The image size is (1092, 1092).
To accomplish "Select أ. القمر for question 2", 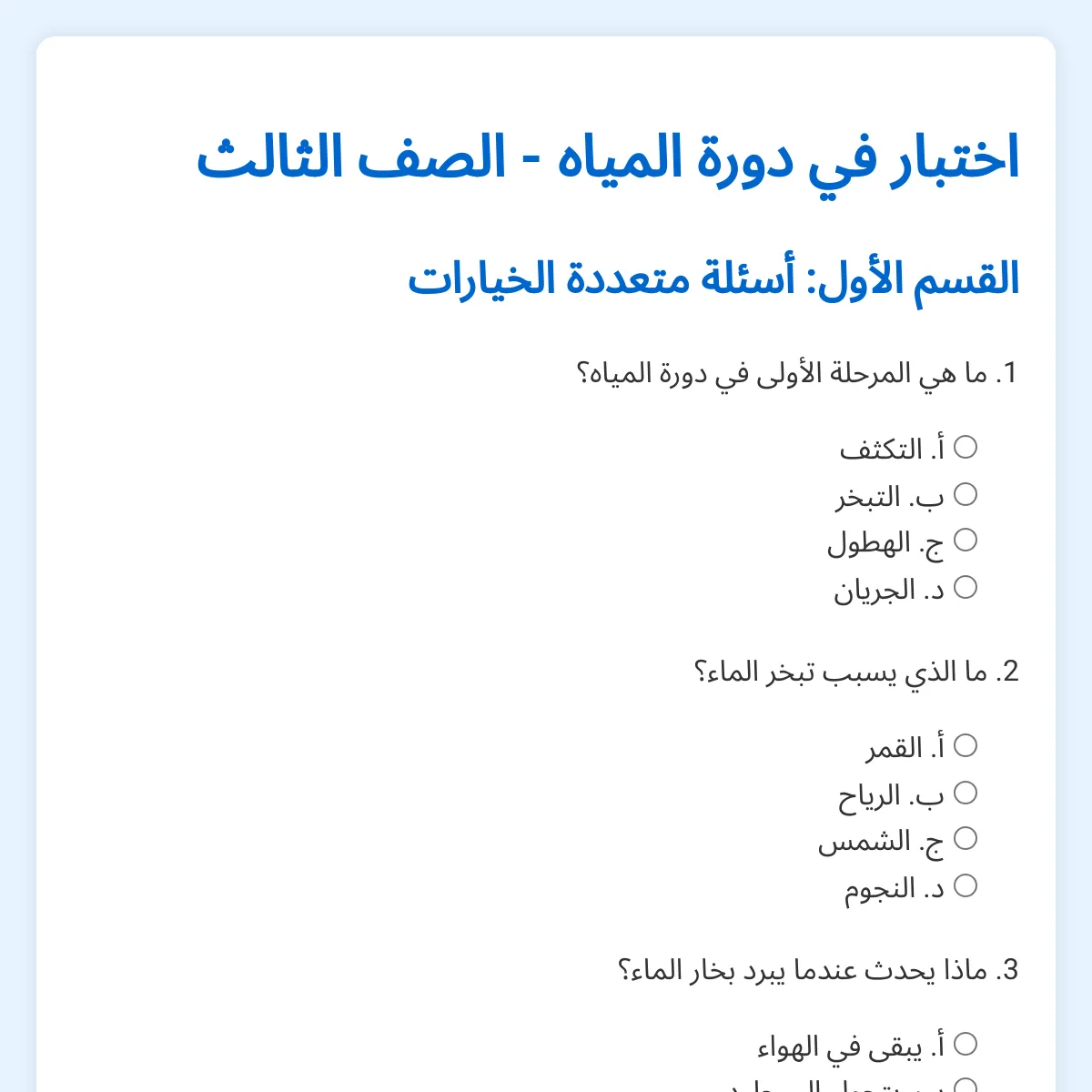I will tap(966, 746).
